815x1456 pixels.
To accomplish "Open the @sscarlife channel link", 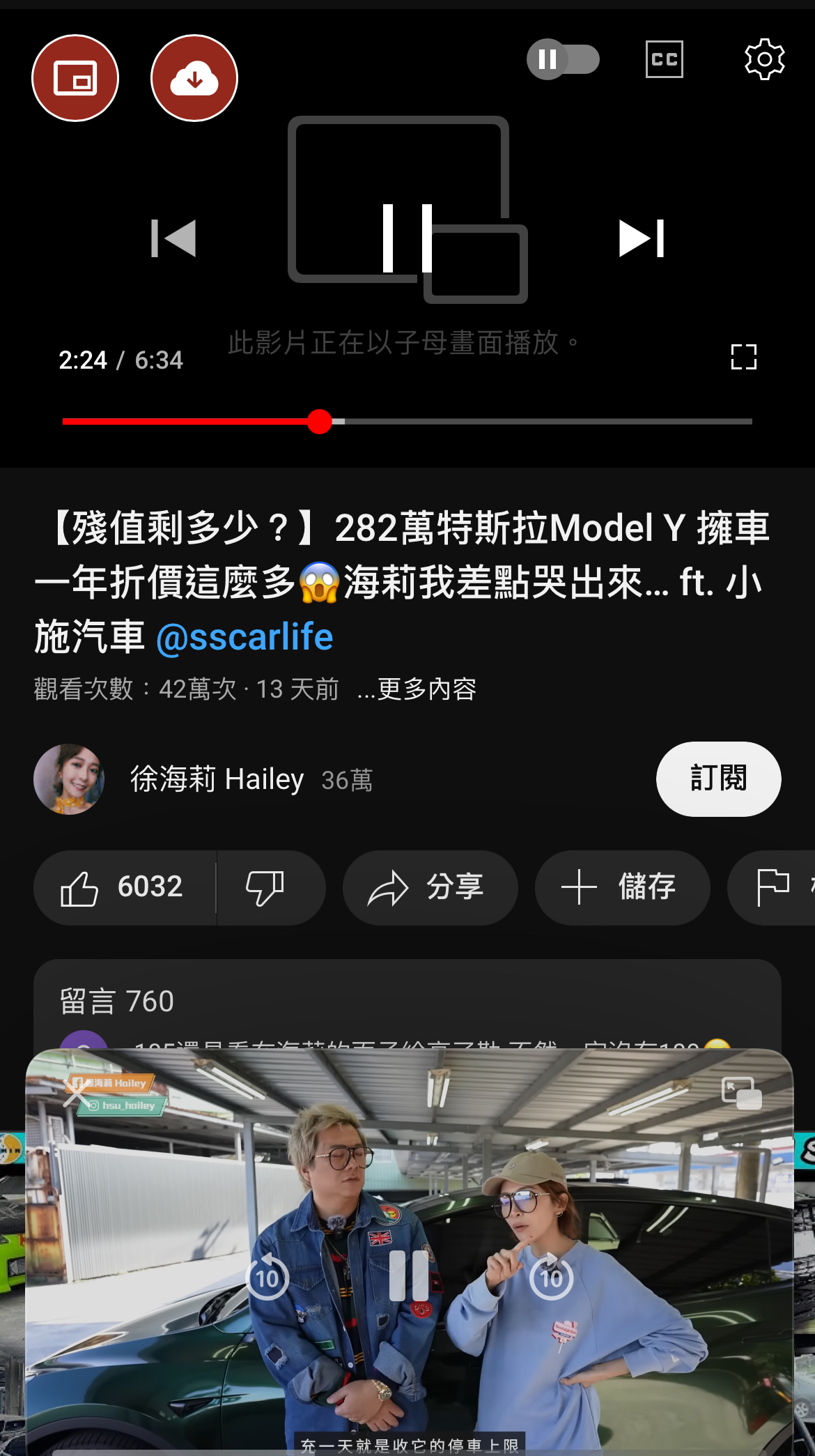I will [x=244, y=637].
